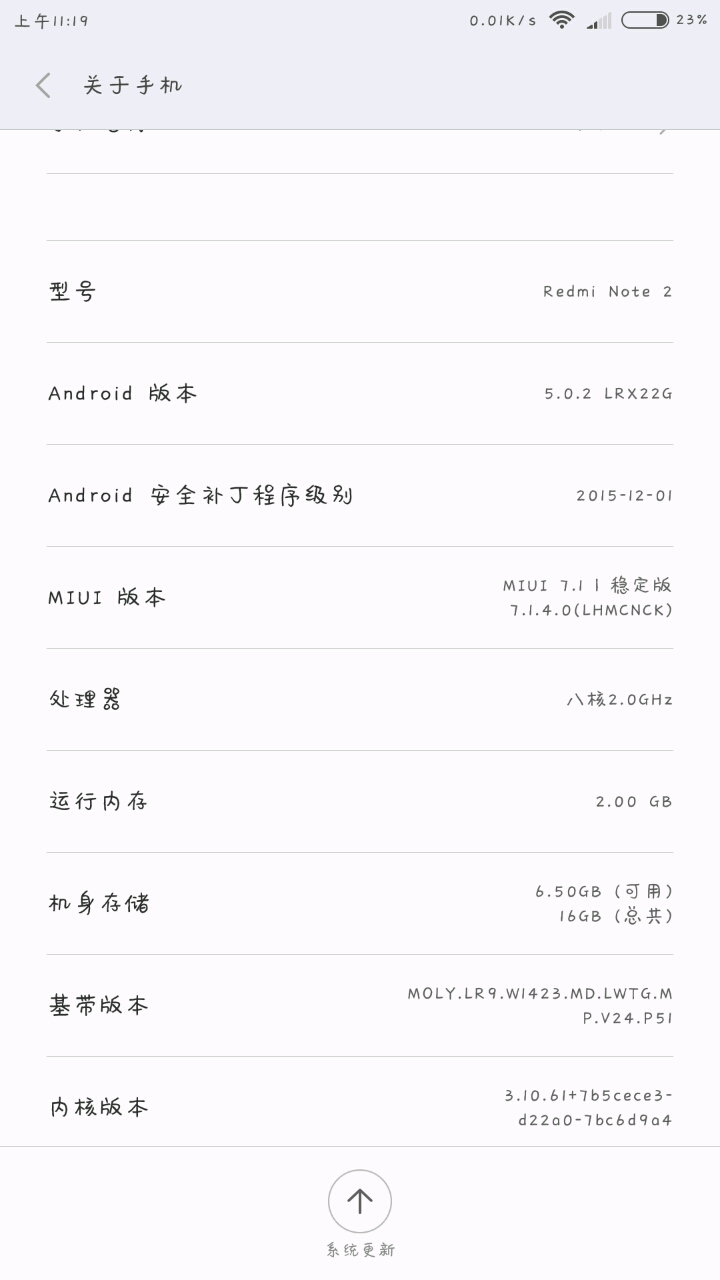Tap the MIUI 版本 row

coord(360,597)
